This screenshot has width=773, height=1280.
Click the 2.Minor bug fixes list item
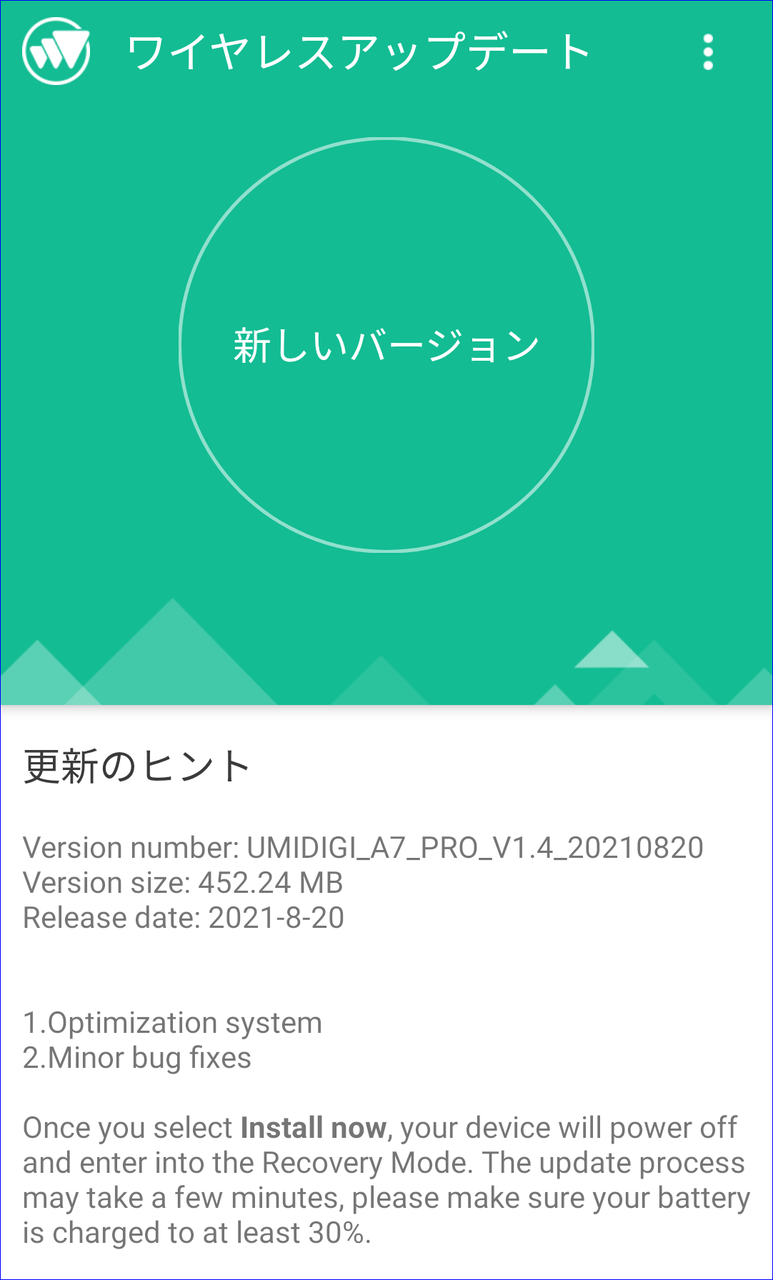138,1057
